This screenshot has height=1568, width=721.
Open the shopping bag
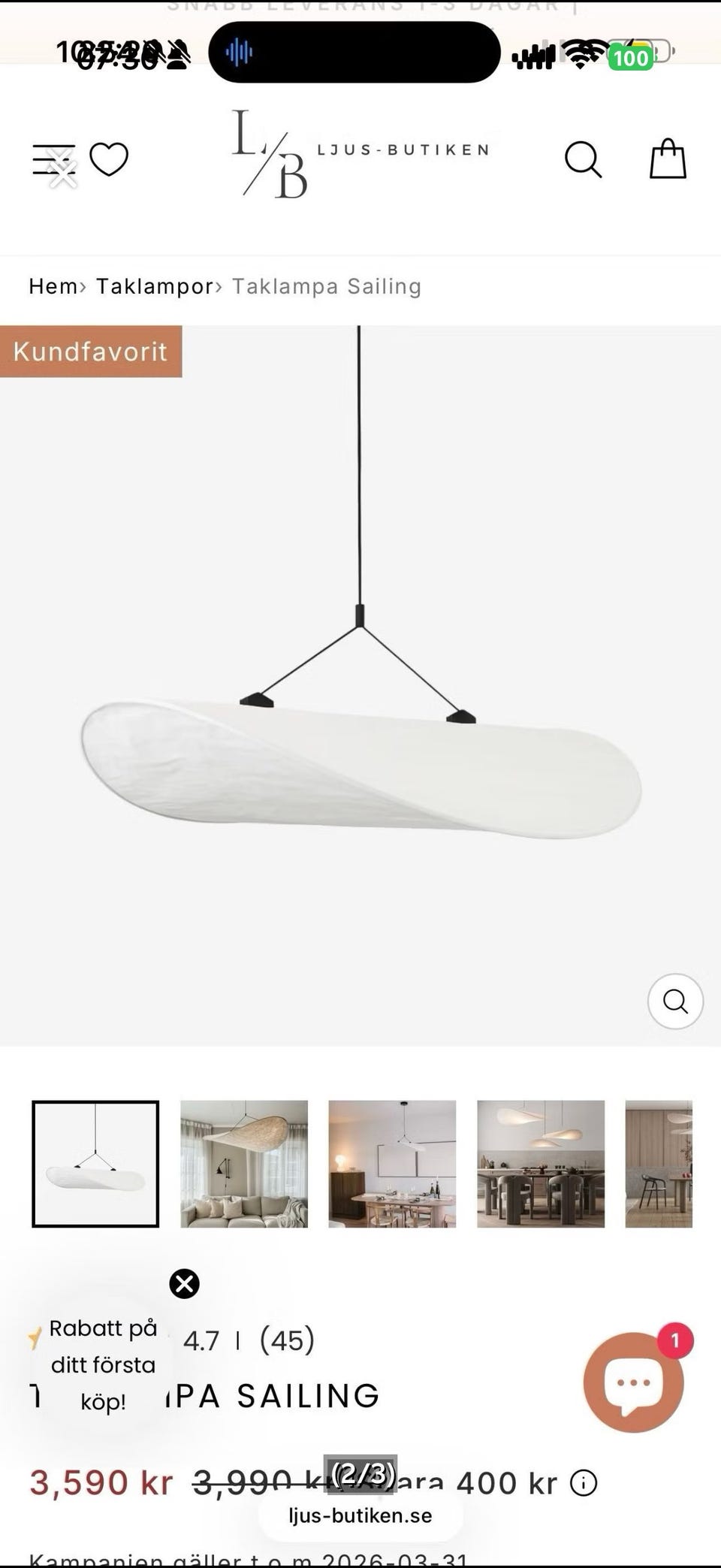tap(668, 159)
